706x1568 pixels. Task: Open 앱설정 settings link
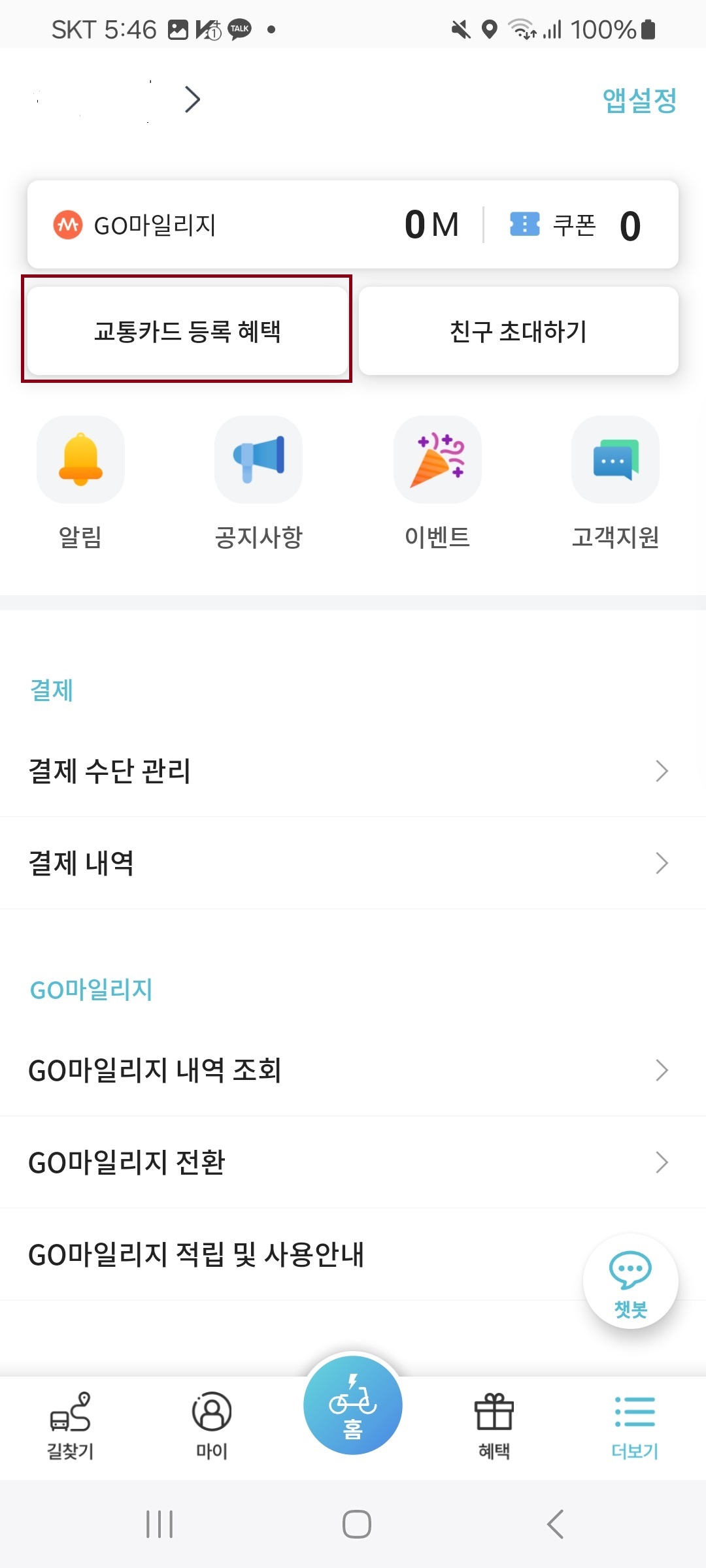point(639,99)
